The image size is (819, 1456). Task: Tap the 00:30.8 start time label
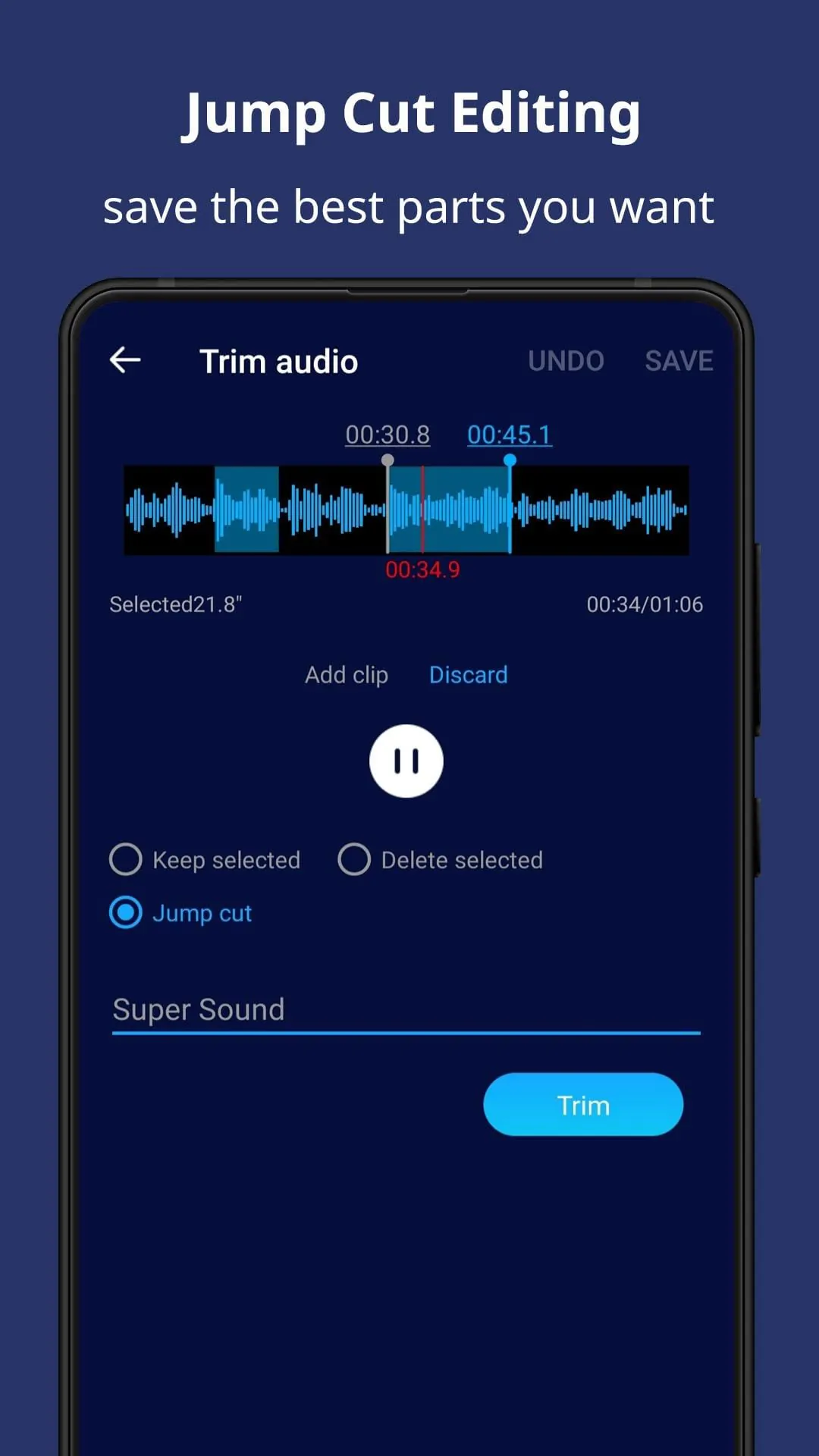(388, 435)
